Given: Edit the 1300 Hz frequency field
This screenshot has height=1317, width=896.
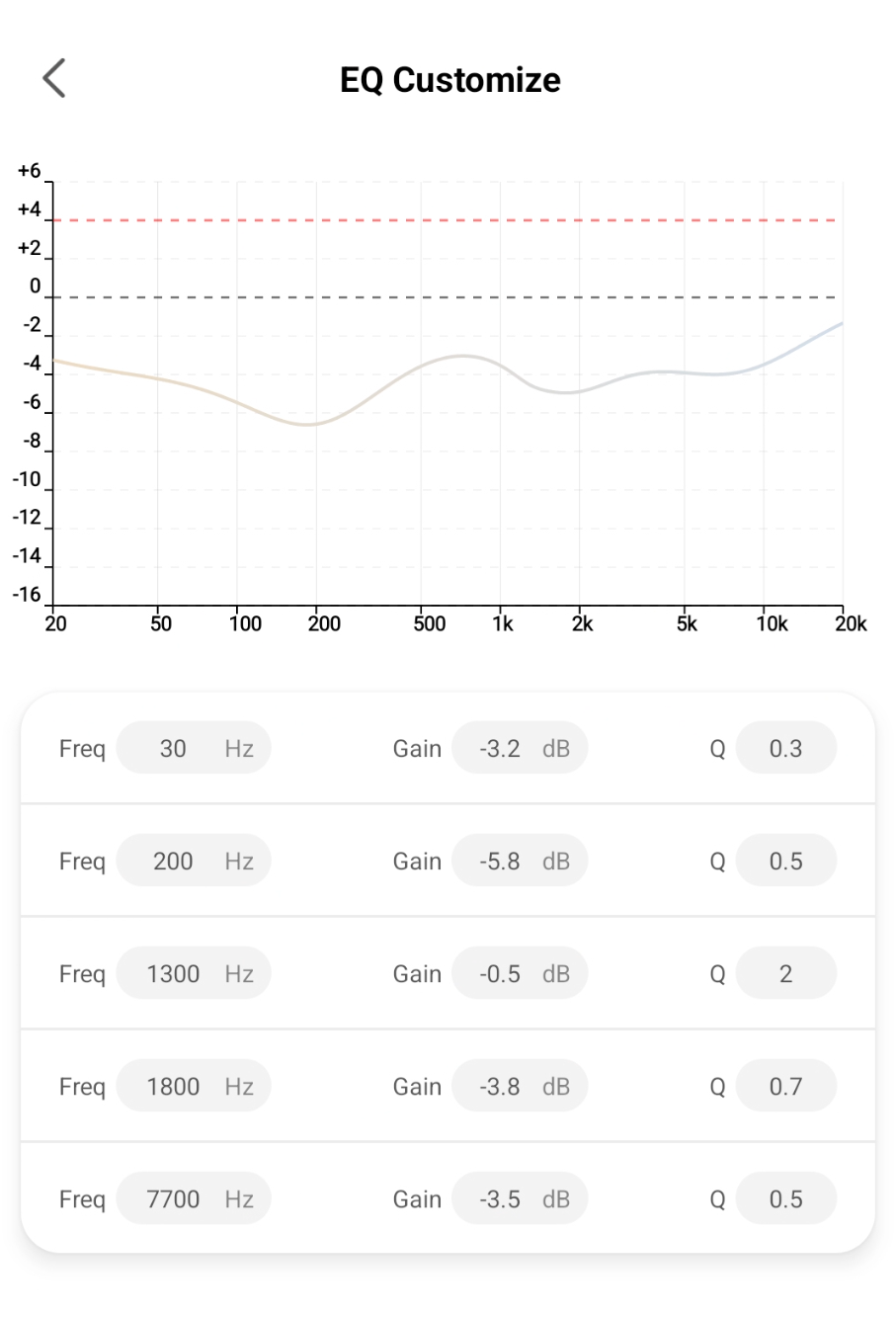Looking at the screenshot, I should [x=194, y=973].
